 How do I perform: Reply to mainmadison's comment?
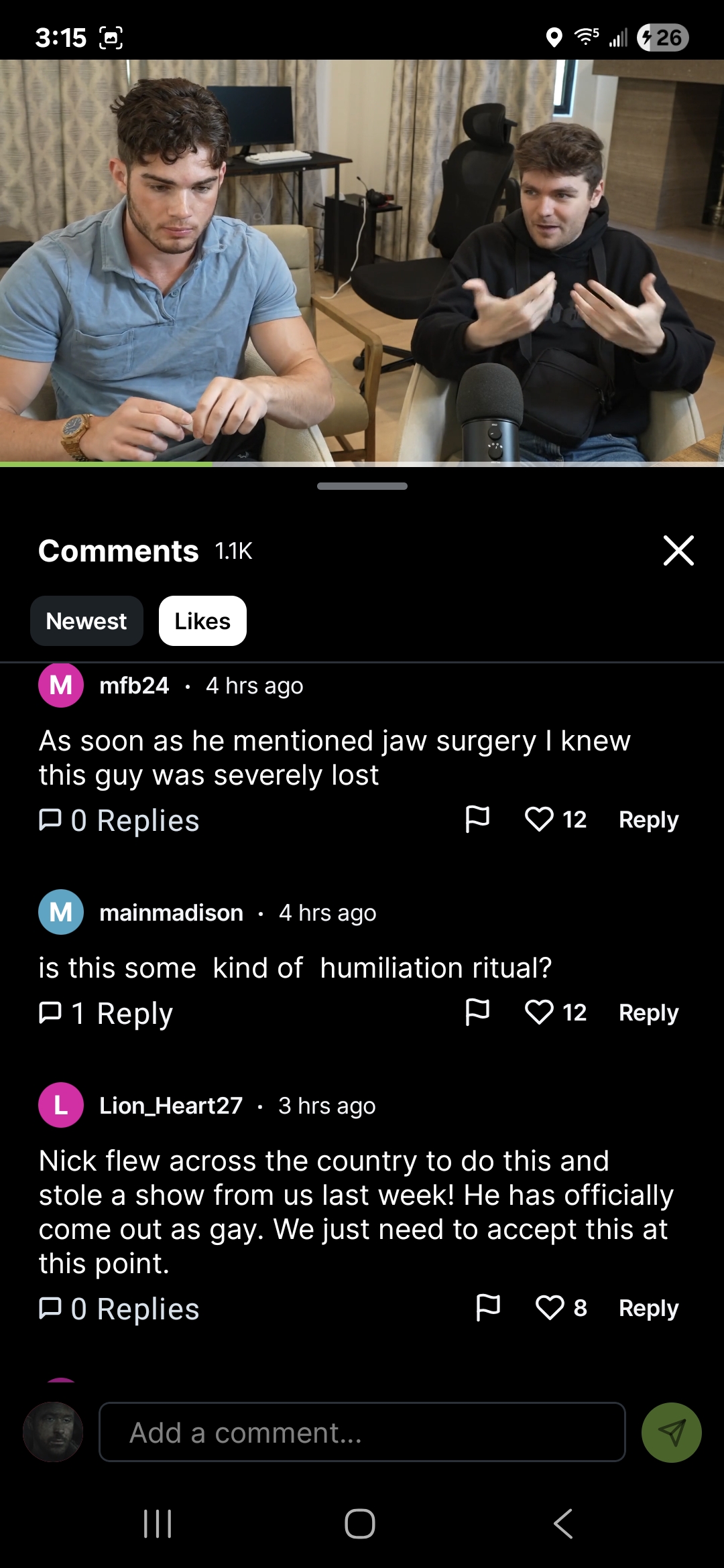648,1012
